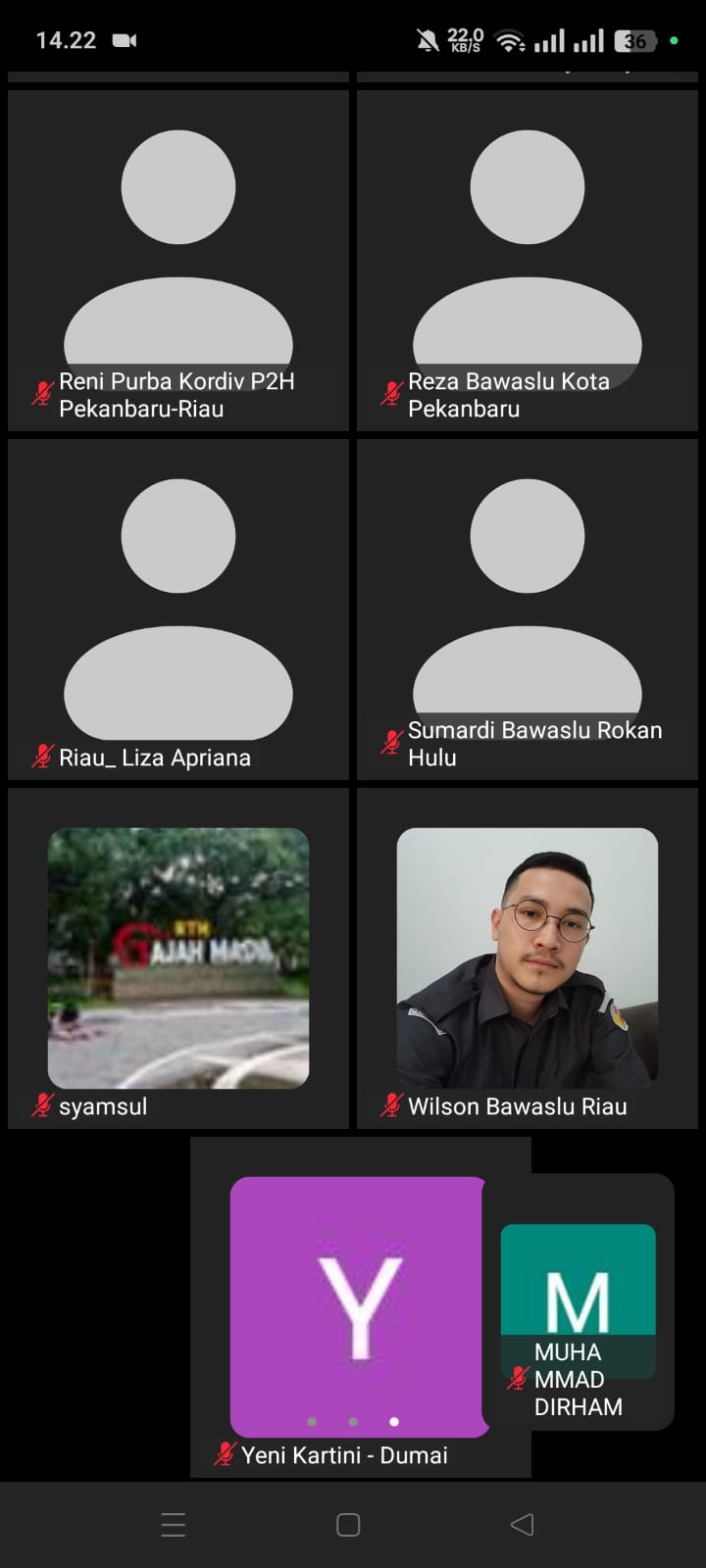The height and width of the screenshot is (1568, 706).
Task: Select Reni Purba Kordiv P2H participant tile
Action: pos(178,260)
